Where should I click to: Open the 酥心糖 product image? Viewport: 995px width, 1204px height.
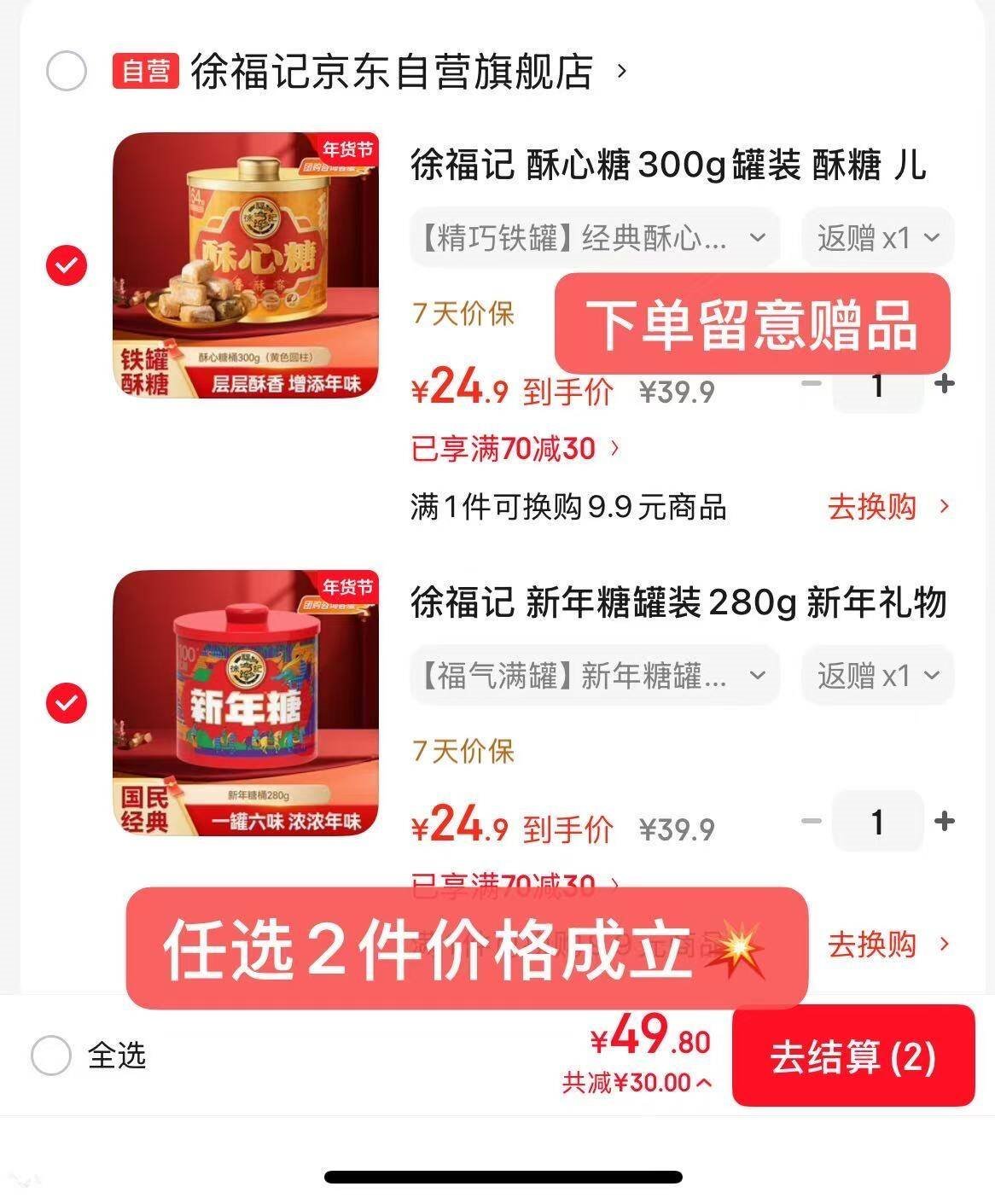click(x=246, y=265)
